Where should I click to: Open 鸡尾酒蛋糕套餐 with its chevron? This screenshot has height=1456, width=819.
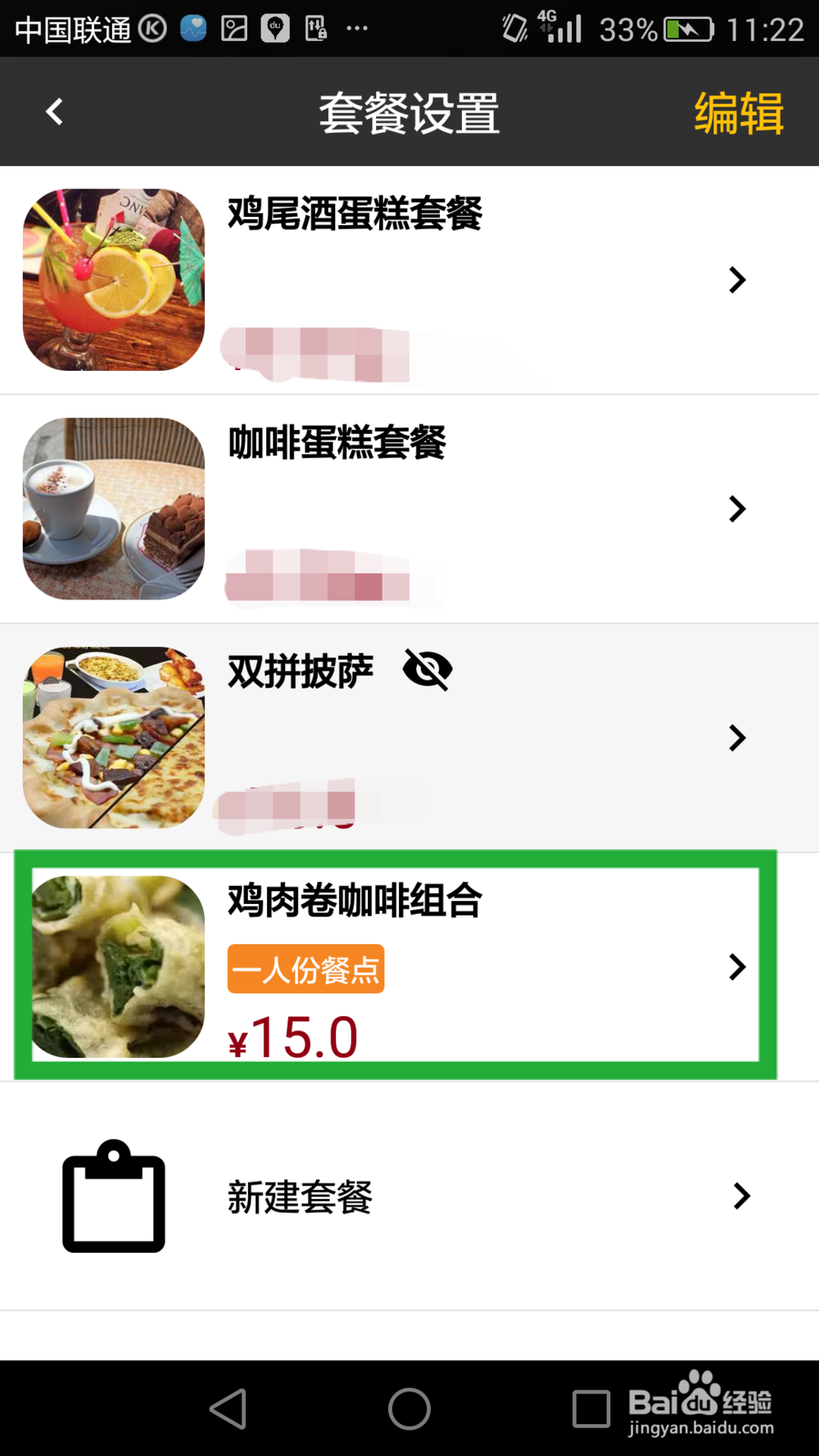[x=735, y=280]
